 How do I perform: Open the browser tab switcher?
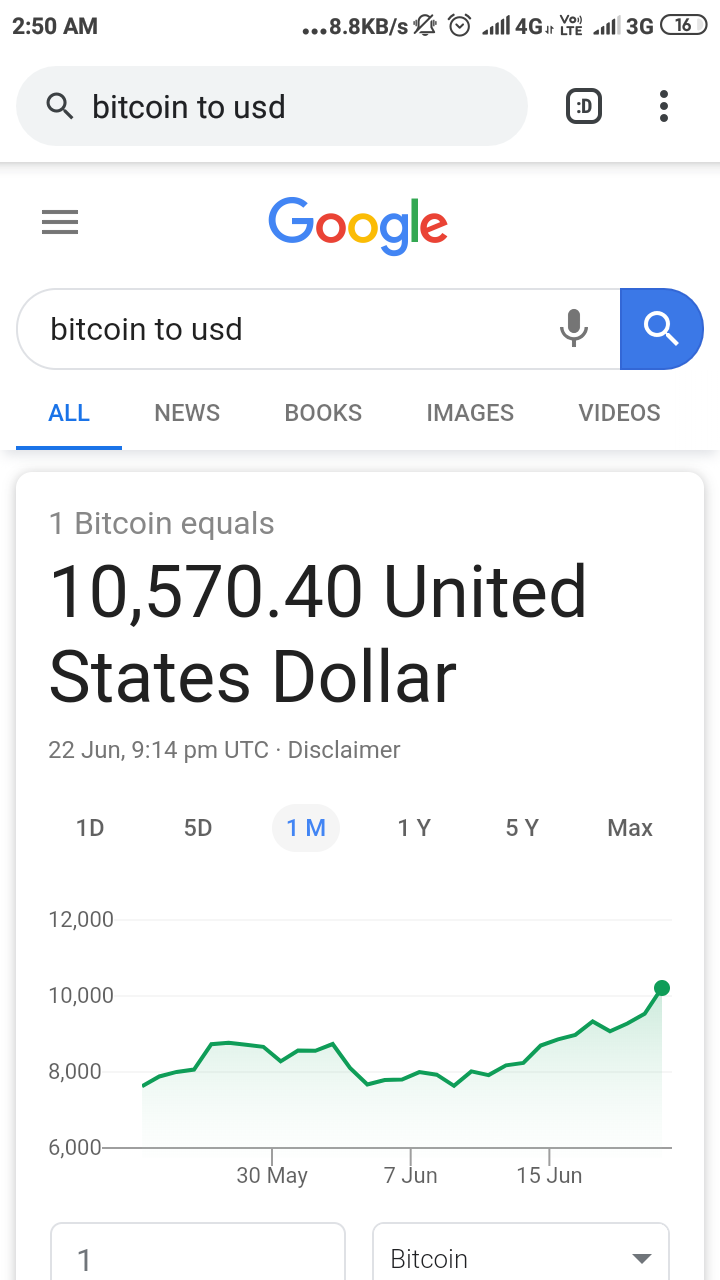584,106
